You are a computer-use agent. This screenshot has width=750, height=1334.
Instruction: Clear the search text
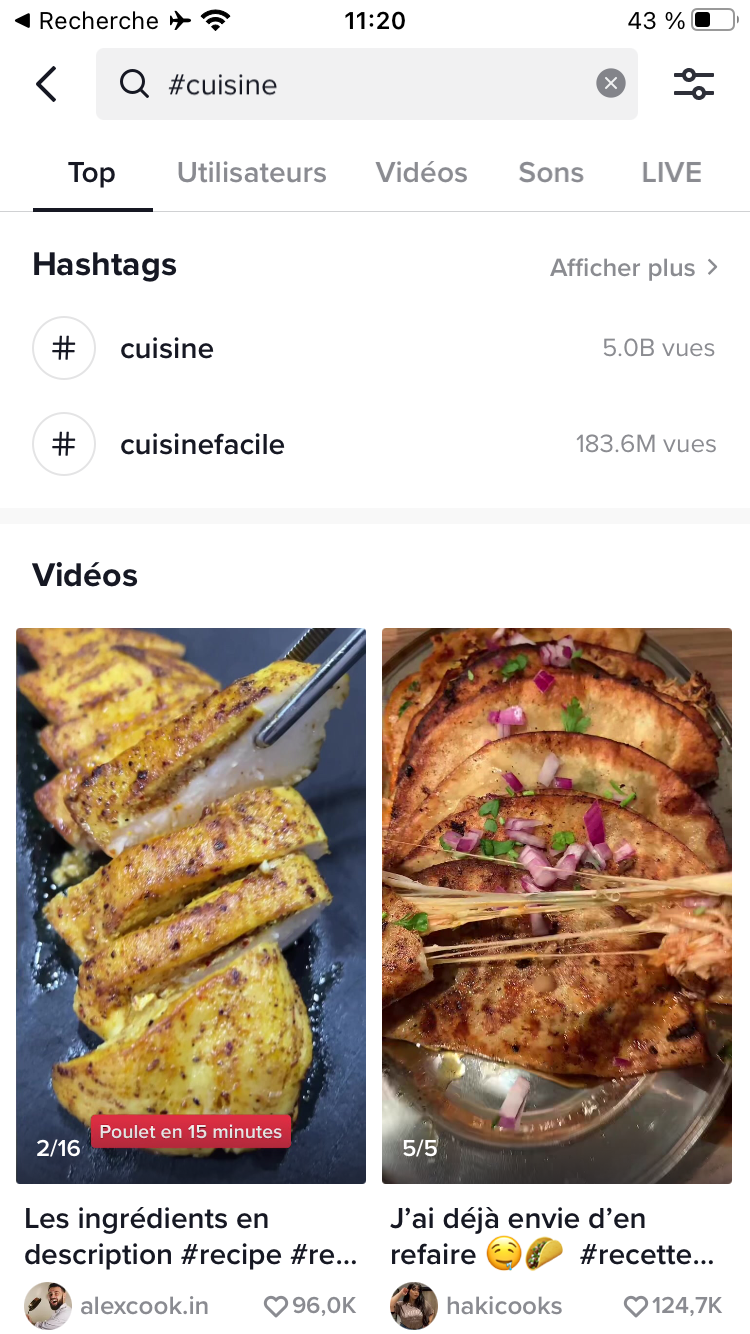pyautogui.click(x=610, y=84)
